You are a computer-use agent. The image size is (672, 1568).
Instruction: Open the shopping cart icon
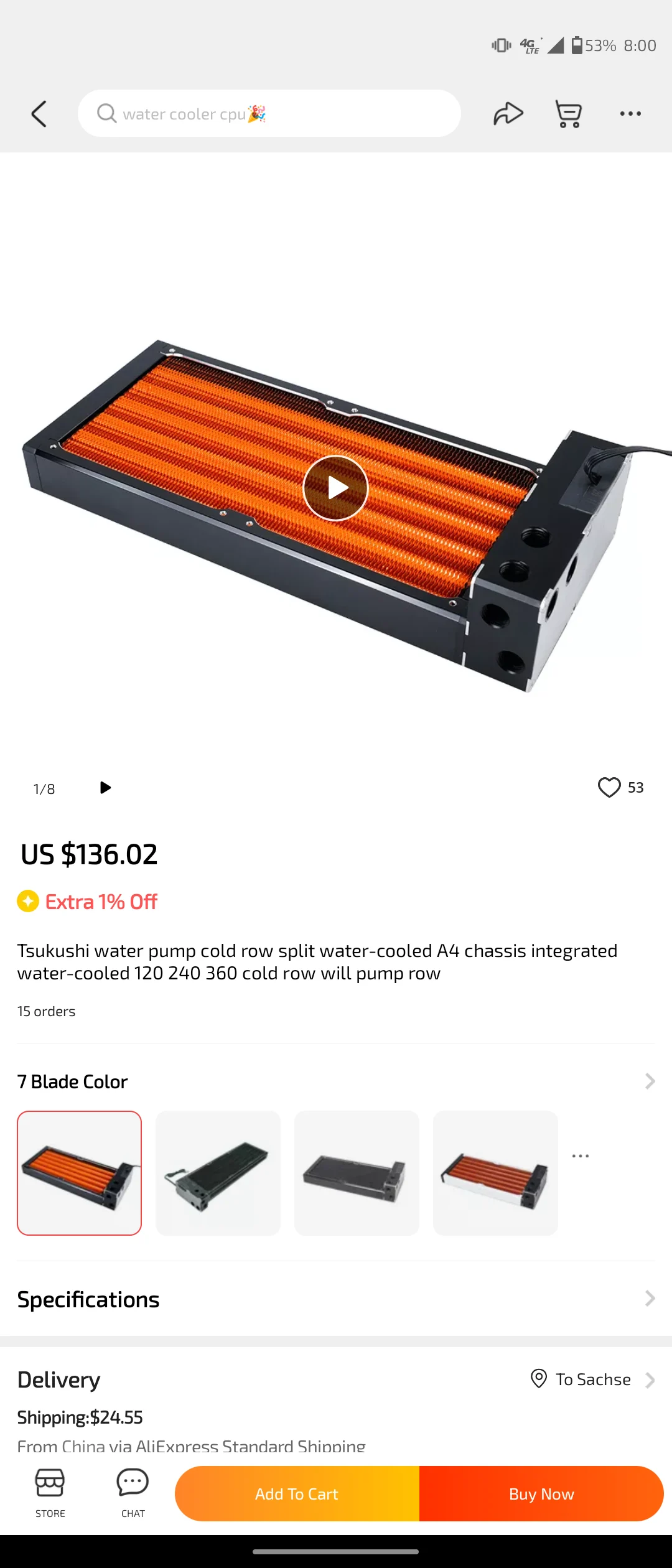tap(567, 113)
